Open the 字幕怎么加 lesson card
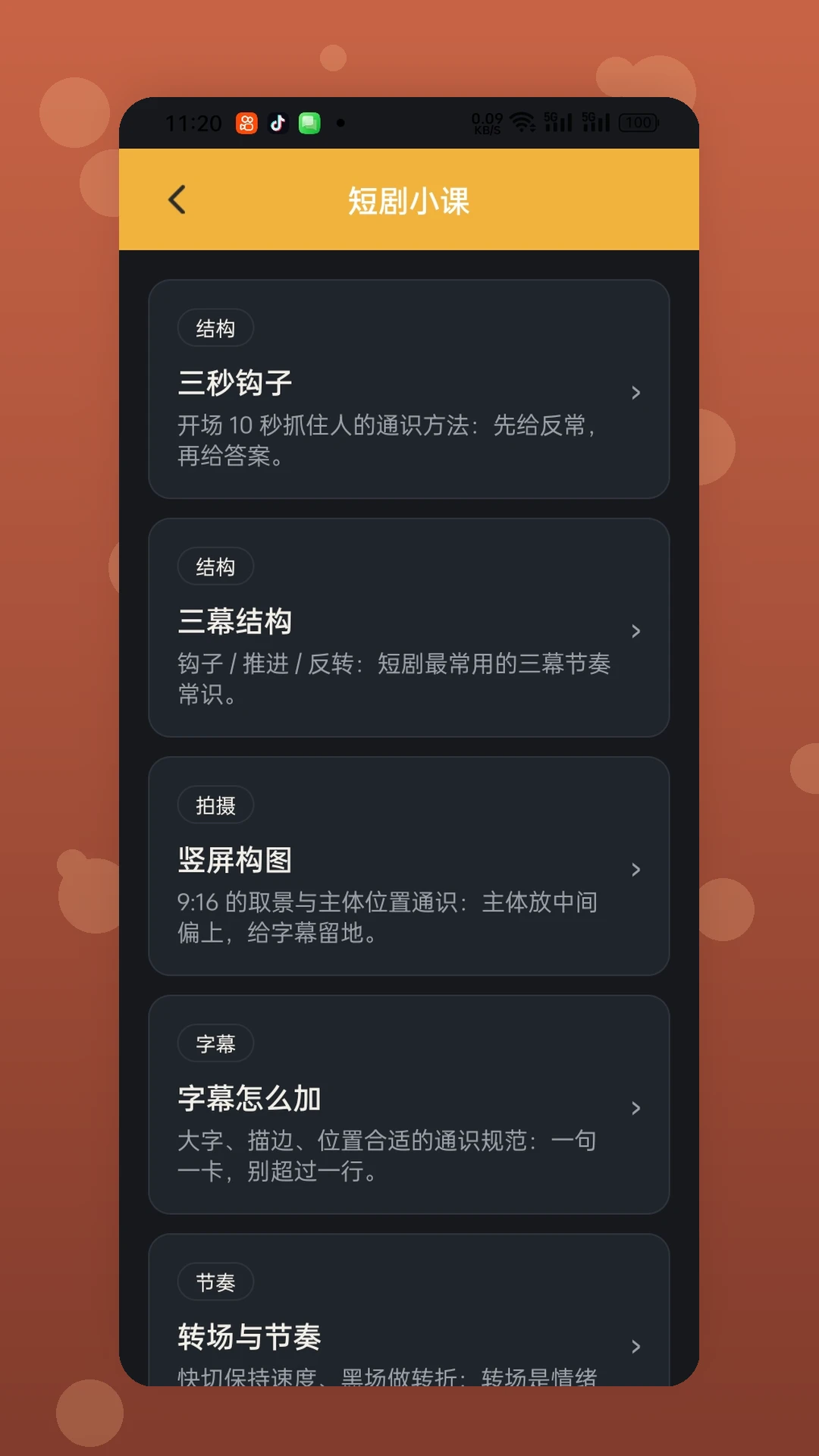The height and width of the screenshot is (1456, 819). [409, 1104]
